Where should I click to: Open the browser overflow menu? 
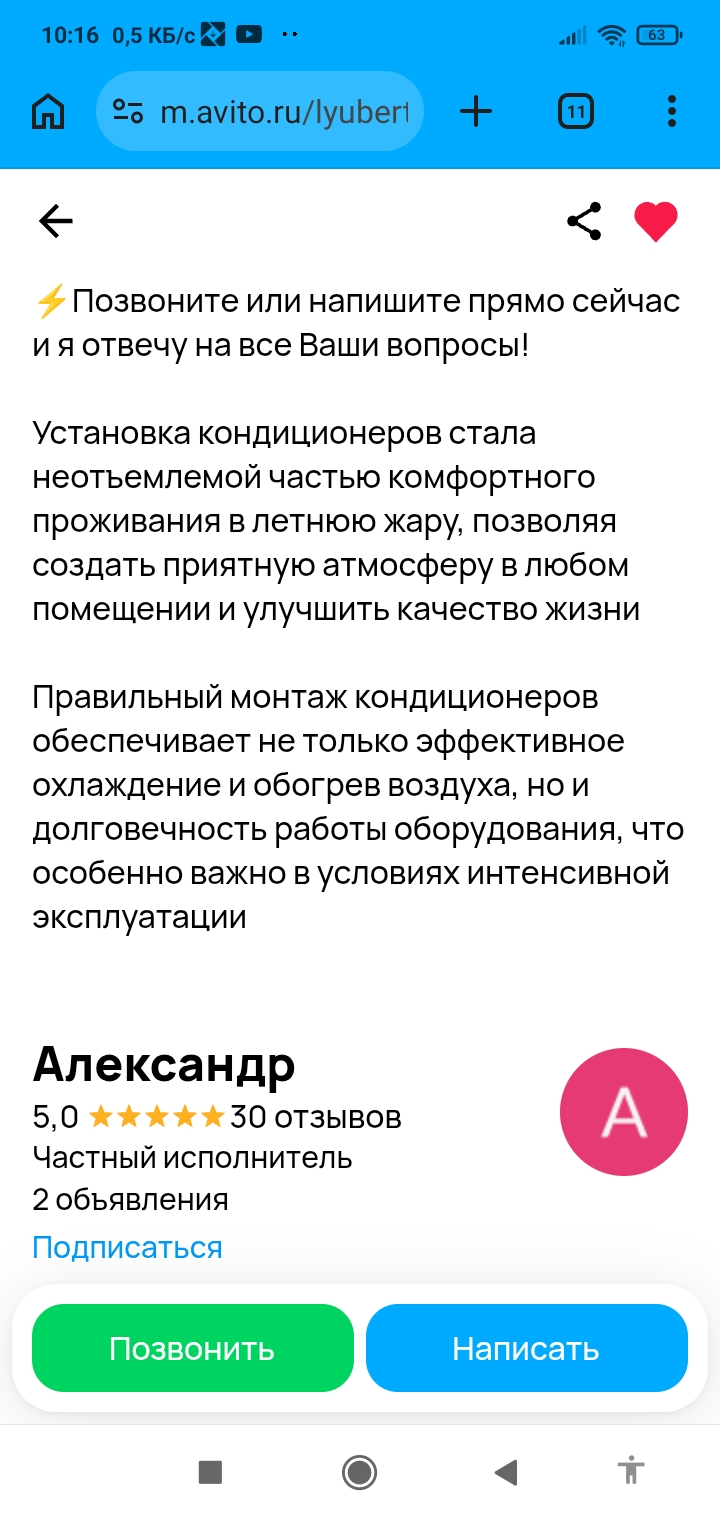[671, 112]
